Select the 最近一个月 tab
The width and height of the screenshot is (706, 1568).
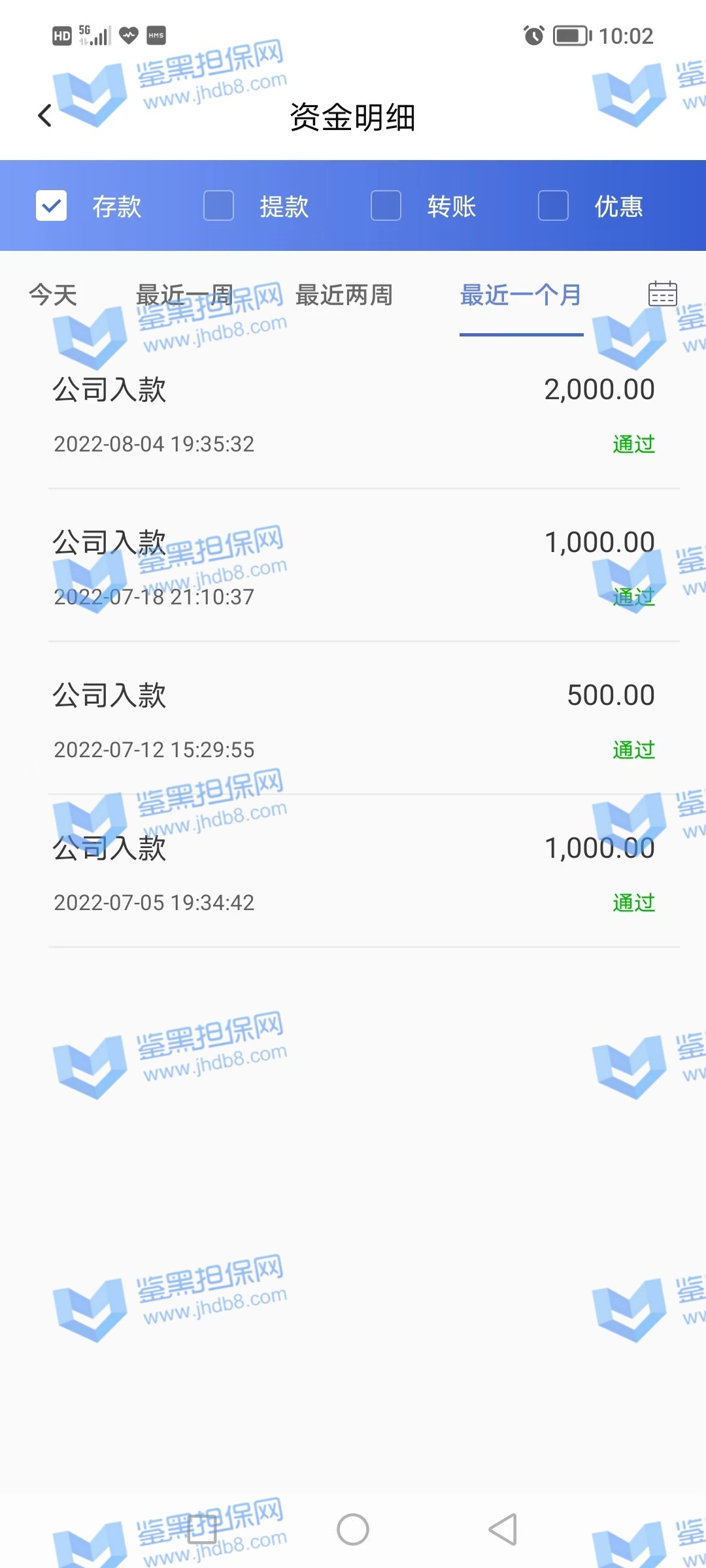[x=521, y=295]
